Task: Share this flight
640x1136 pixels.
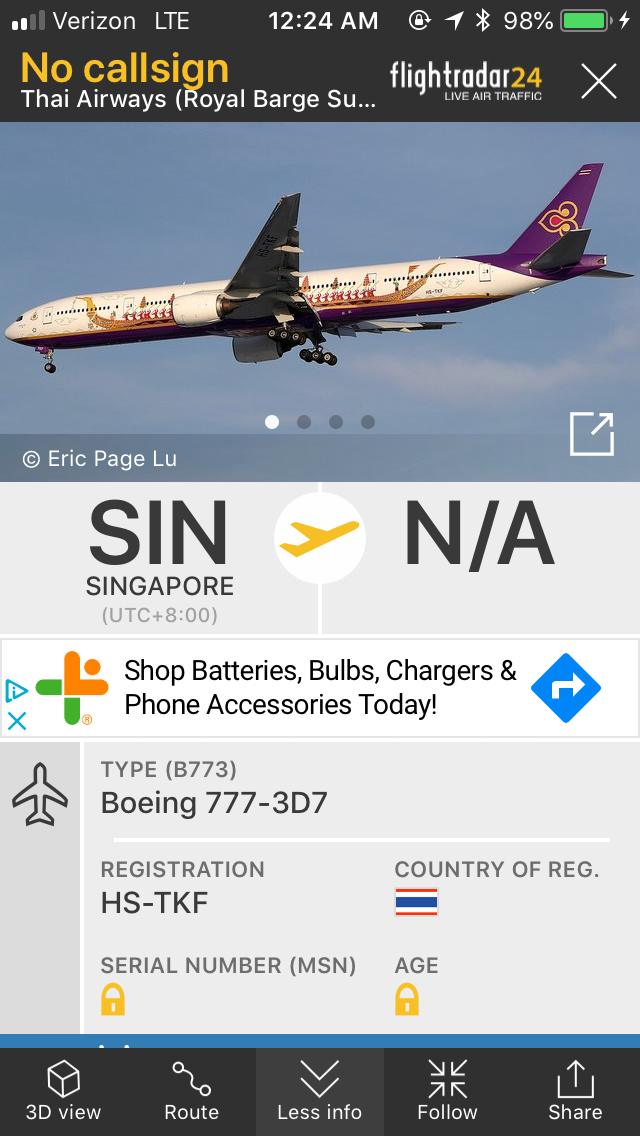Action: (x=575, y=1091)
